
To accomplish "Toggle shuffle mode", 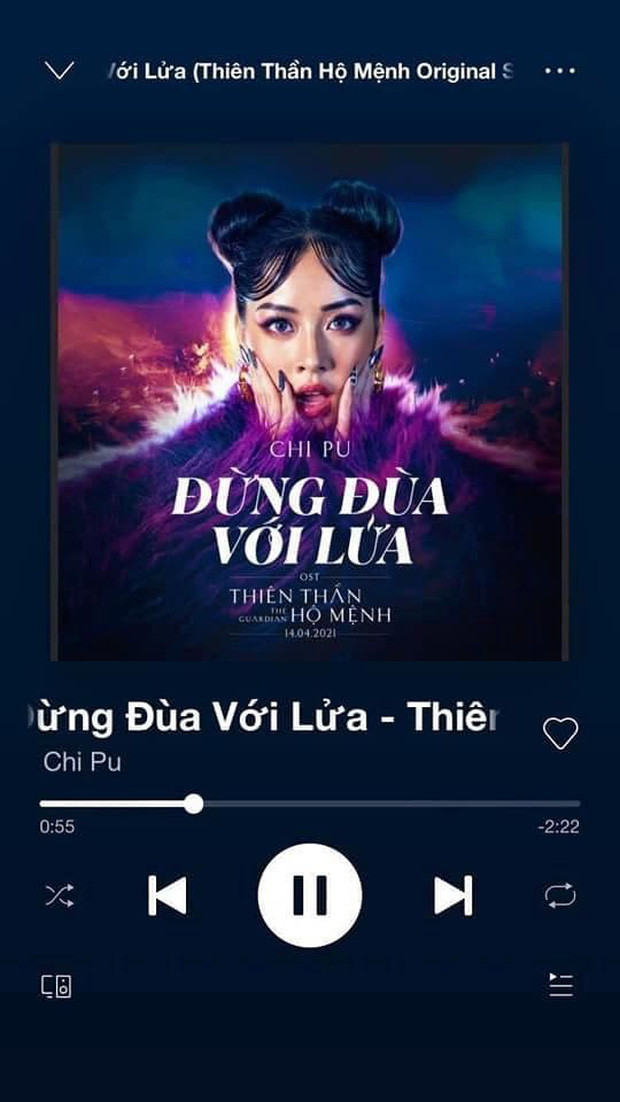I will tap(59, 895).
